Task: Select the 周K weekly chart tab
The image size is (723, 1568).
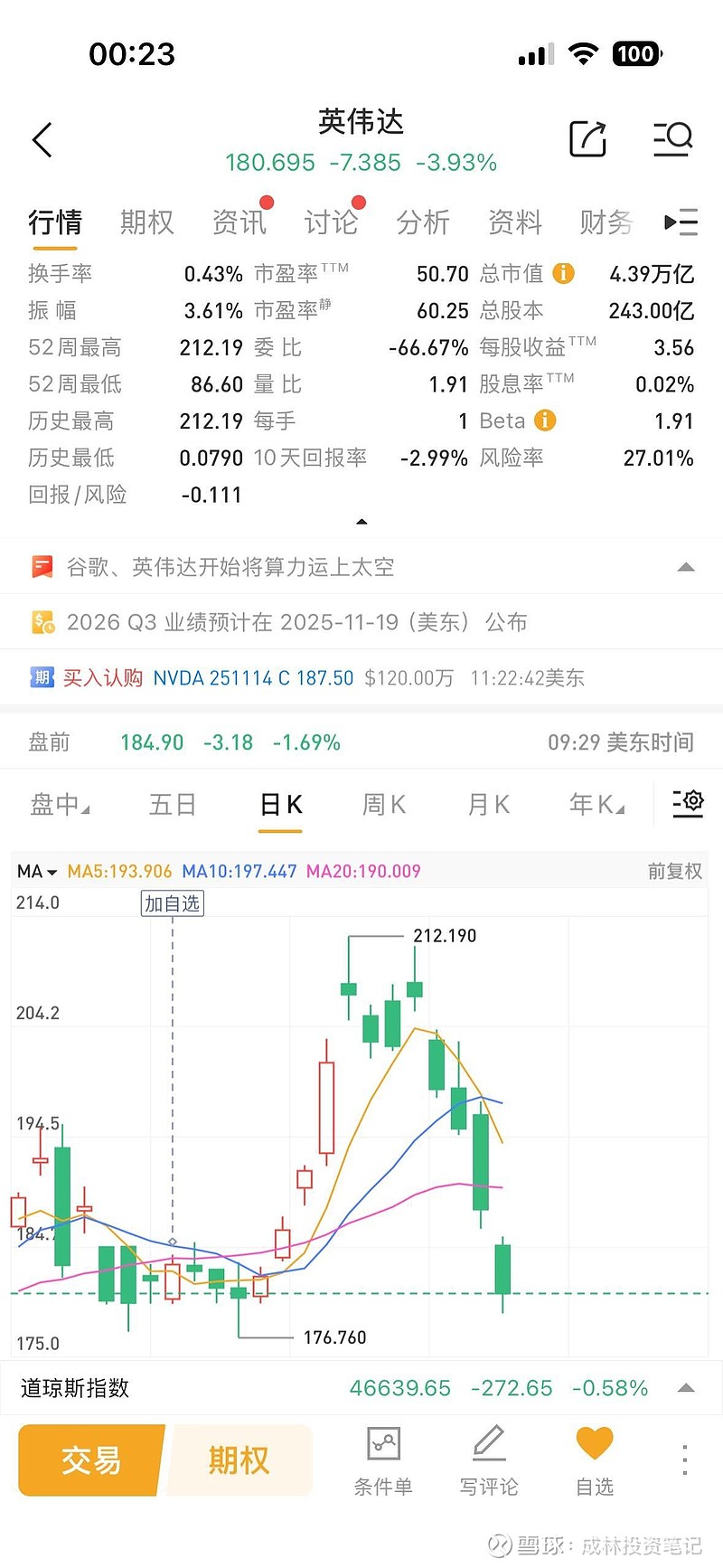Action: (x=383, y=803)
